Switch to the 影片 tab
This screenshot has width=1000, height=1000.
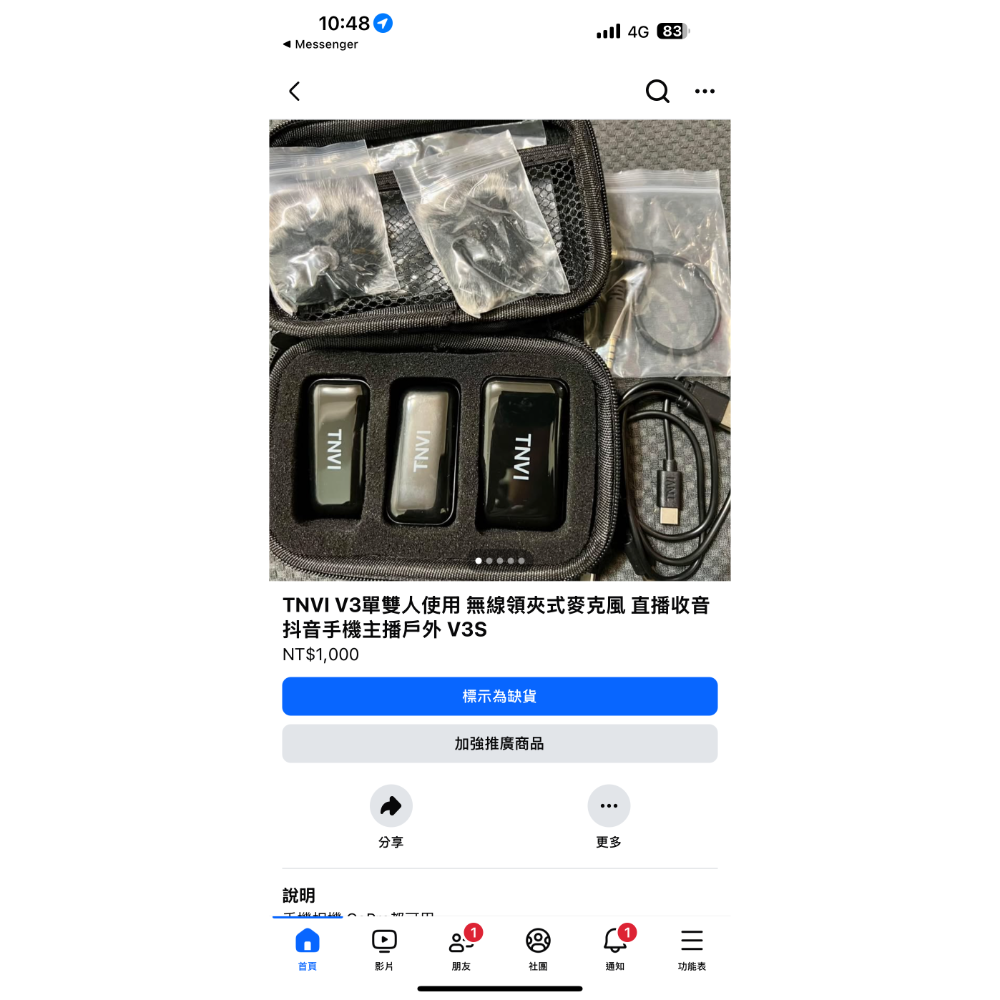[x=384, y=949]
